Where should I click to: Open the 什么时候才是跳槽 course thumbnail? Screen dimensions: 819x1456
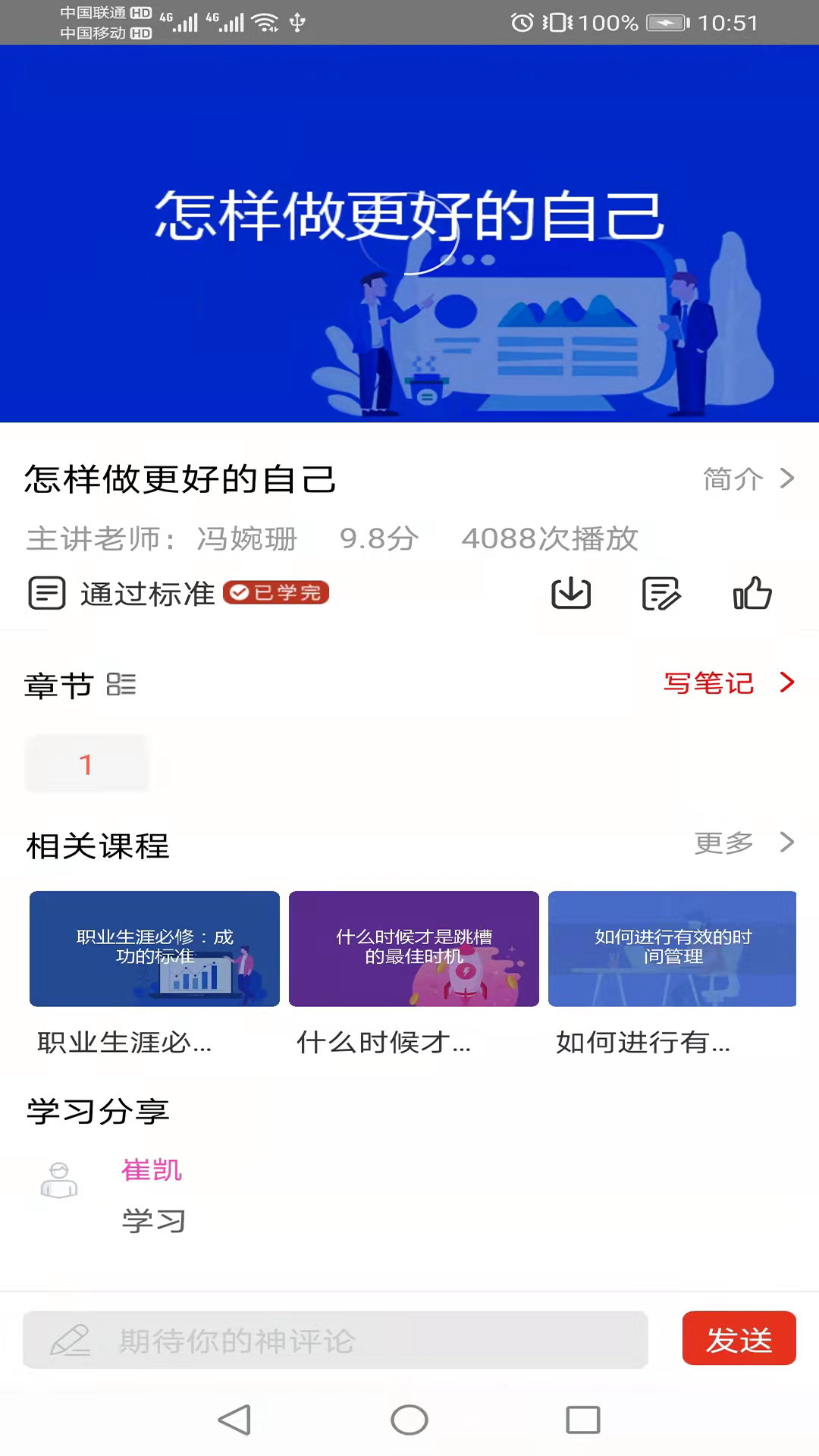pos(413,949)
